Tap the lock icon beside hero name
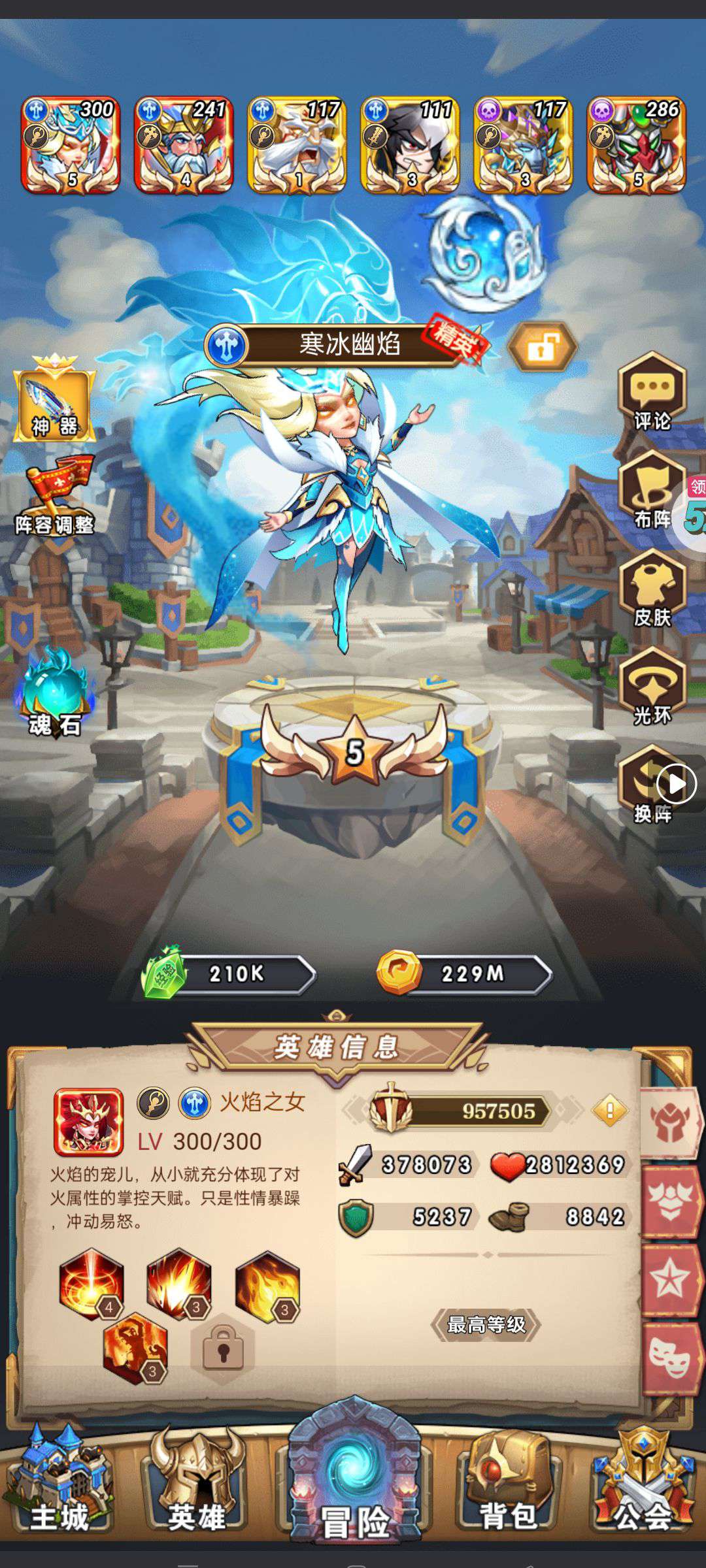The image size is (706, 1568). click(543, 346)
